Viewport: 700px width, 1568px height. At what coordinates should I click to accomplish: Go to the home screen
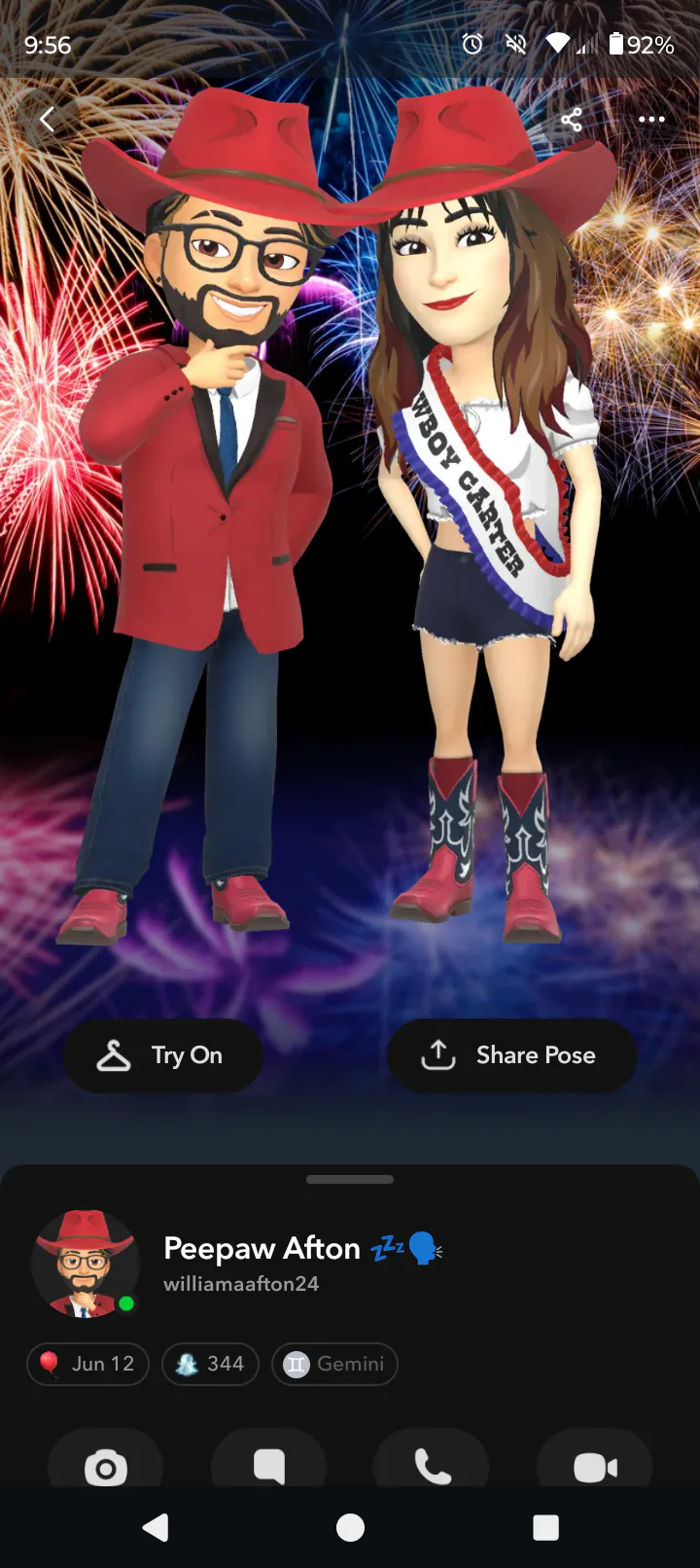tap(350, 1528)
